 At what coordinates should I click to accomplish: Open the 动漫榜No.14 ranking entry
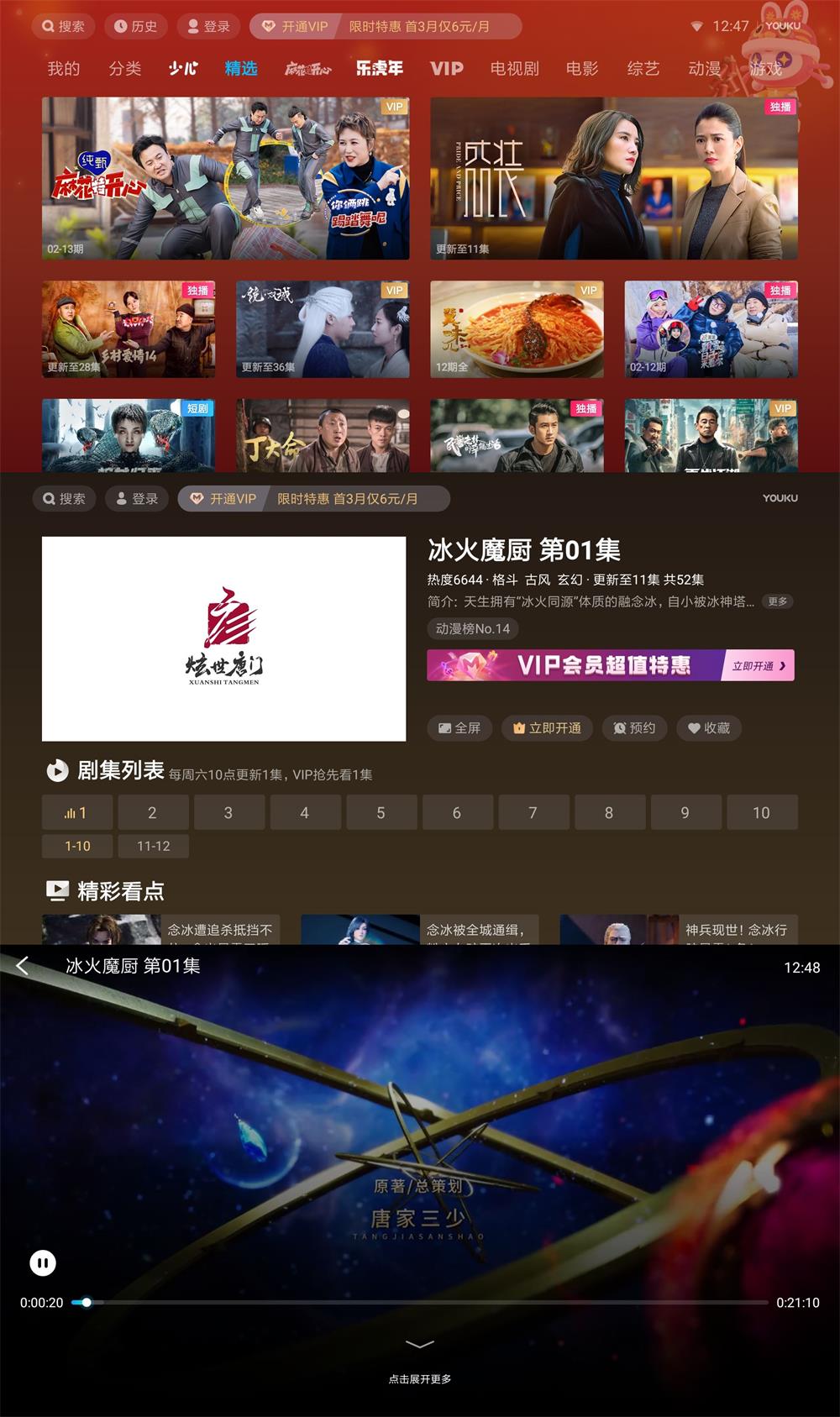[x=474, y=629]
